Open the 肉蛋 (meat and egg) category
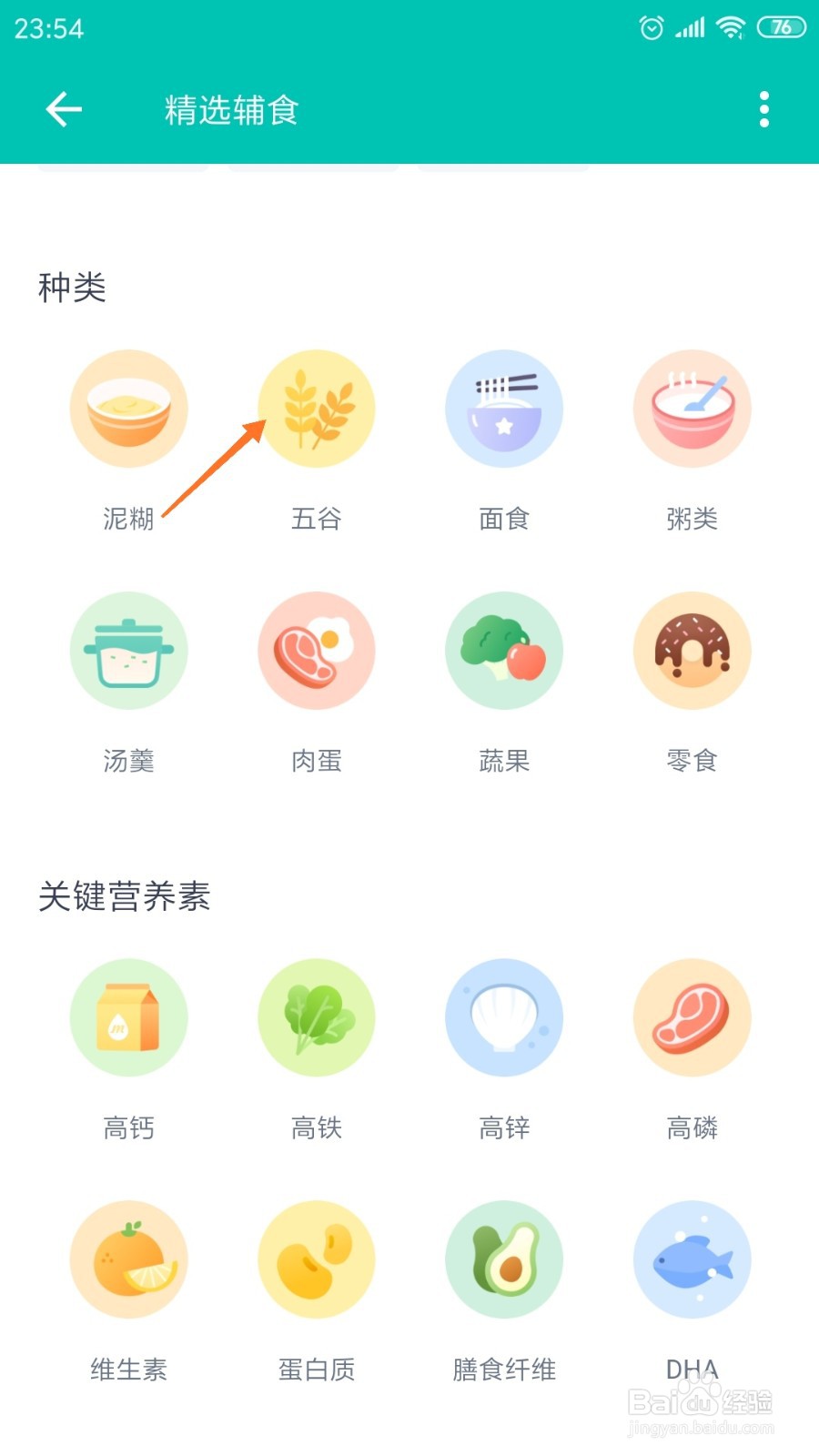Image resolution: width=819 pixels, height=1456 pixels. click(x=317, y=651)
